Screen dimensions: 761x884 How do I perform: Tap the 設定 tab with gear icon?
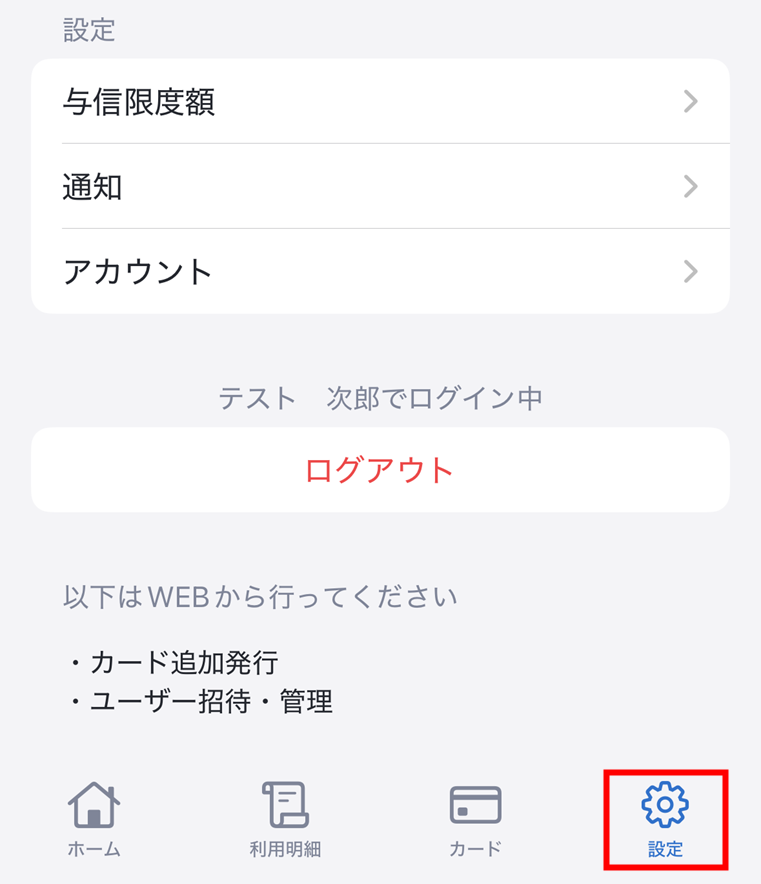665,819
